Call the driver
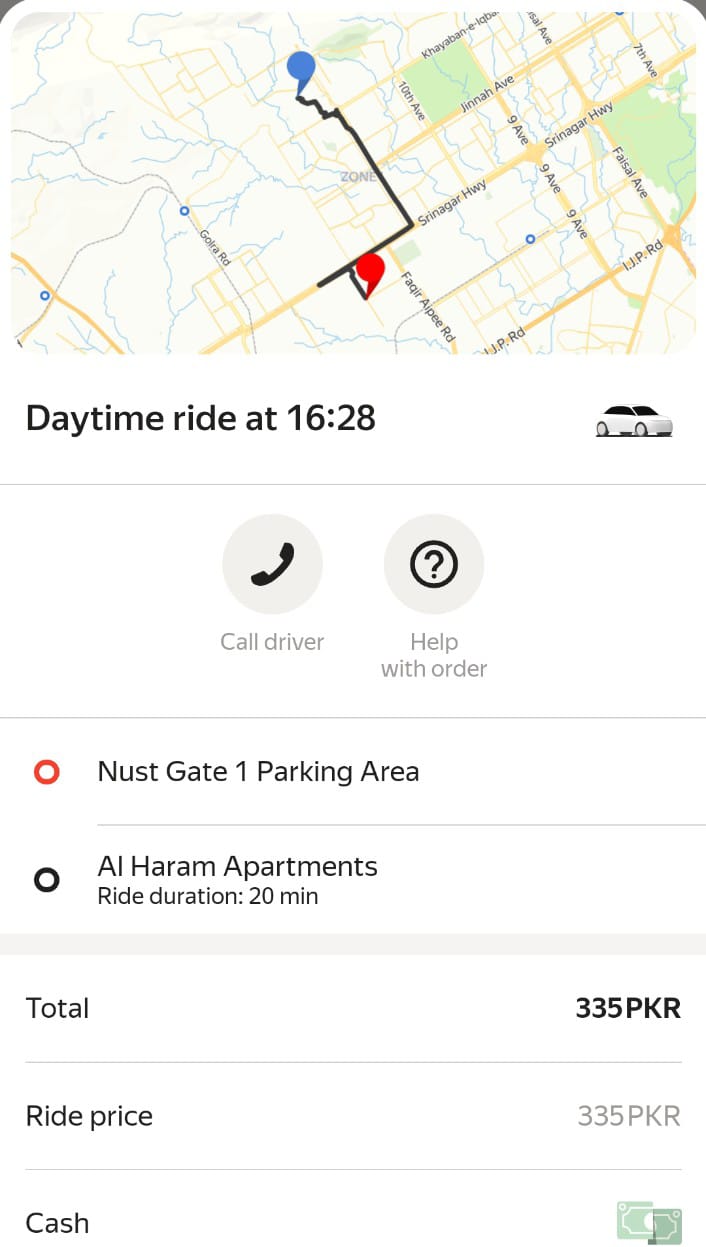The height and width of the screenshot is (1247, 706). pos(272,565)
